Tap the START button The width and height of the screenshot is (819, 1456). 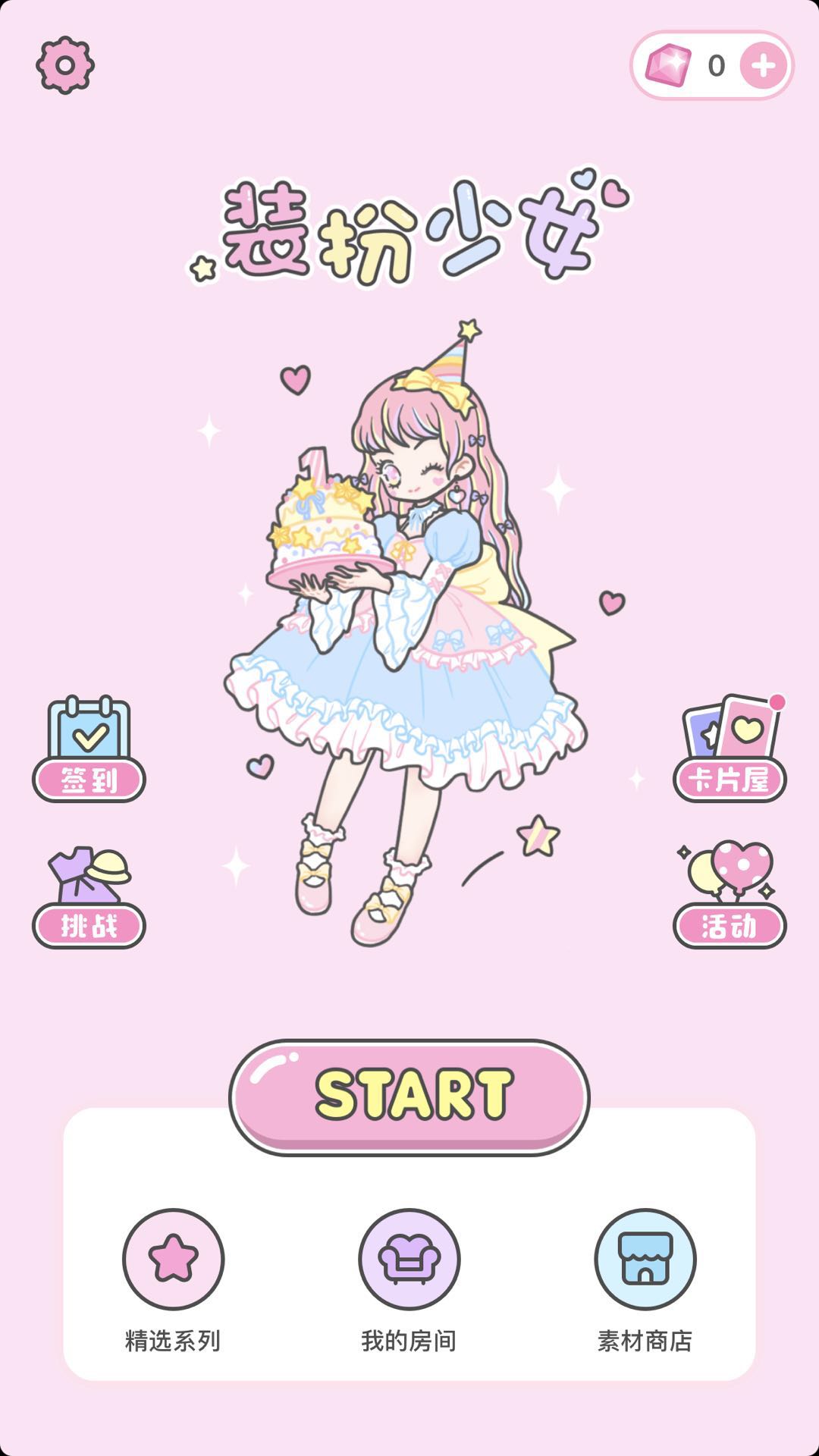[x=409, y=1097]
